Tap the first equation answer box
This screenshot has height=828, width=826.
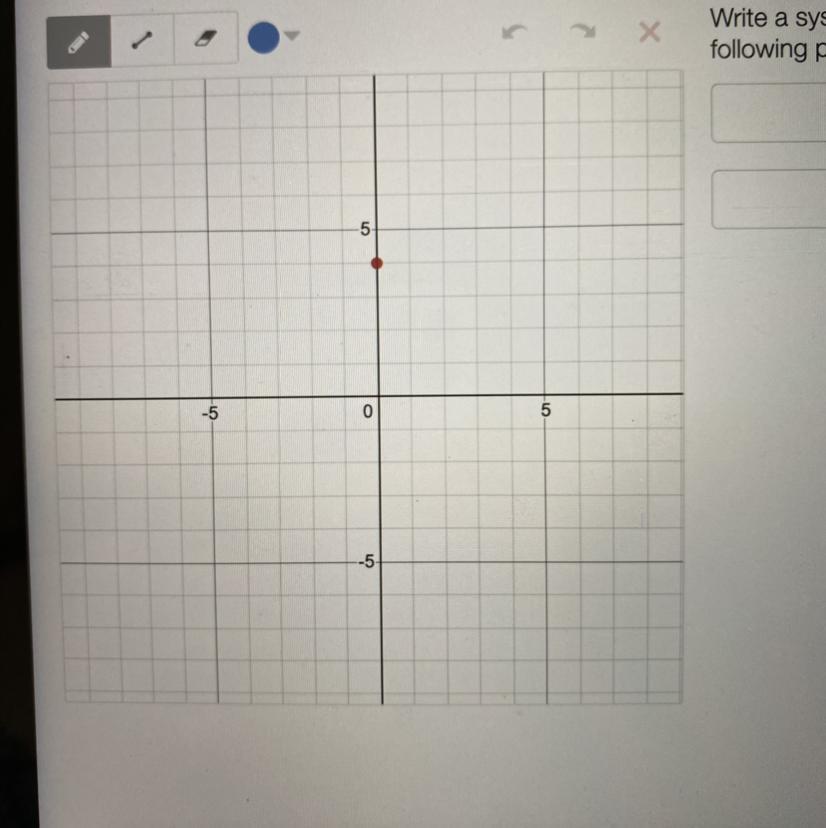point(768,114)
